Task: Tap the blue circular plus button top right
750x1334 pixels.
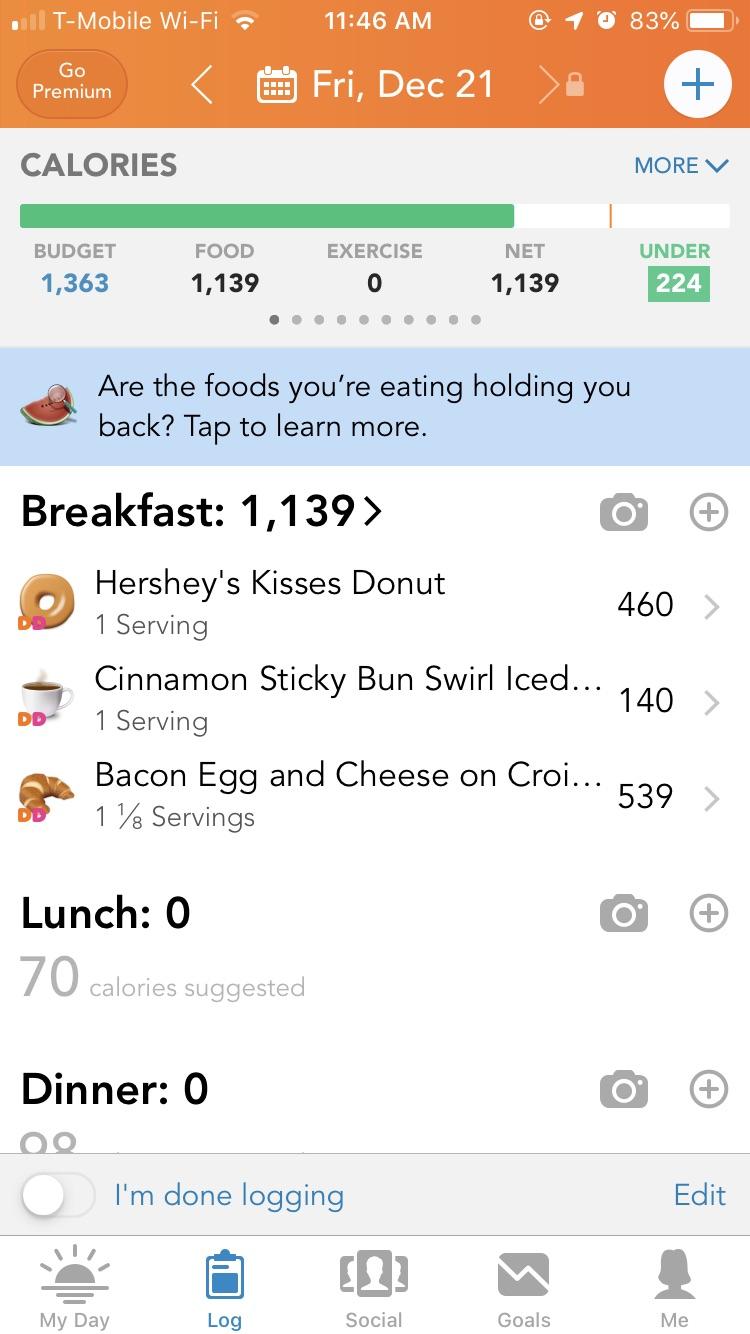Action: tap(697, 84)
